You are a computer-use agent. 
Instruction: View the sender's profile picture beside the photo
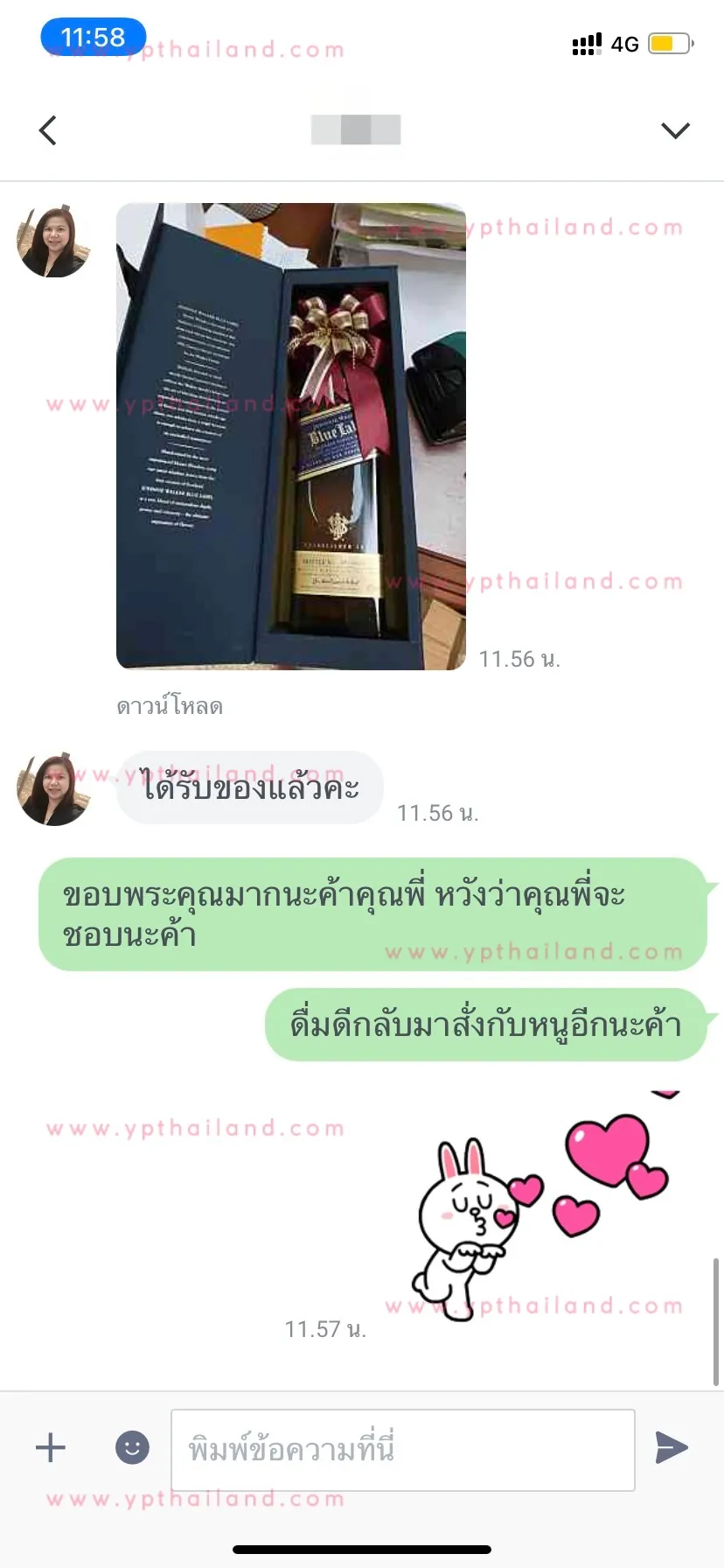[x=54, y=241]
